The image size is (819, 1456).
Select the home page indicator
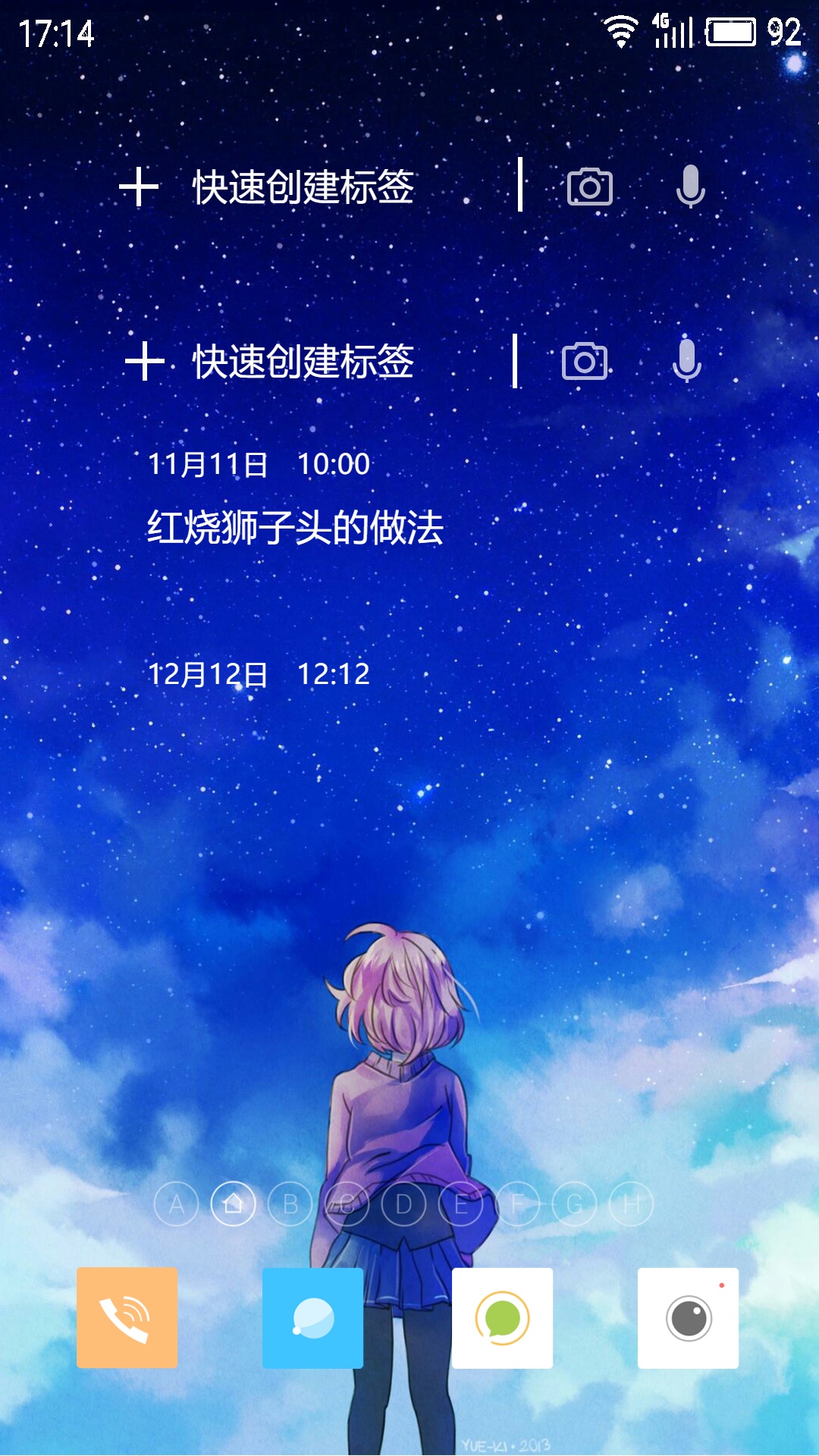(233, 1204)
